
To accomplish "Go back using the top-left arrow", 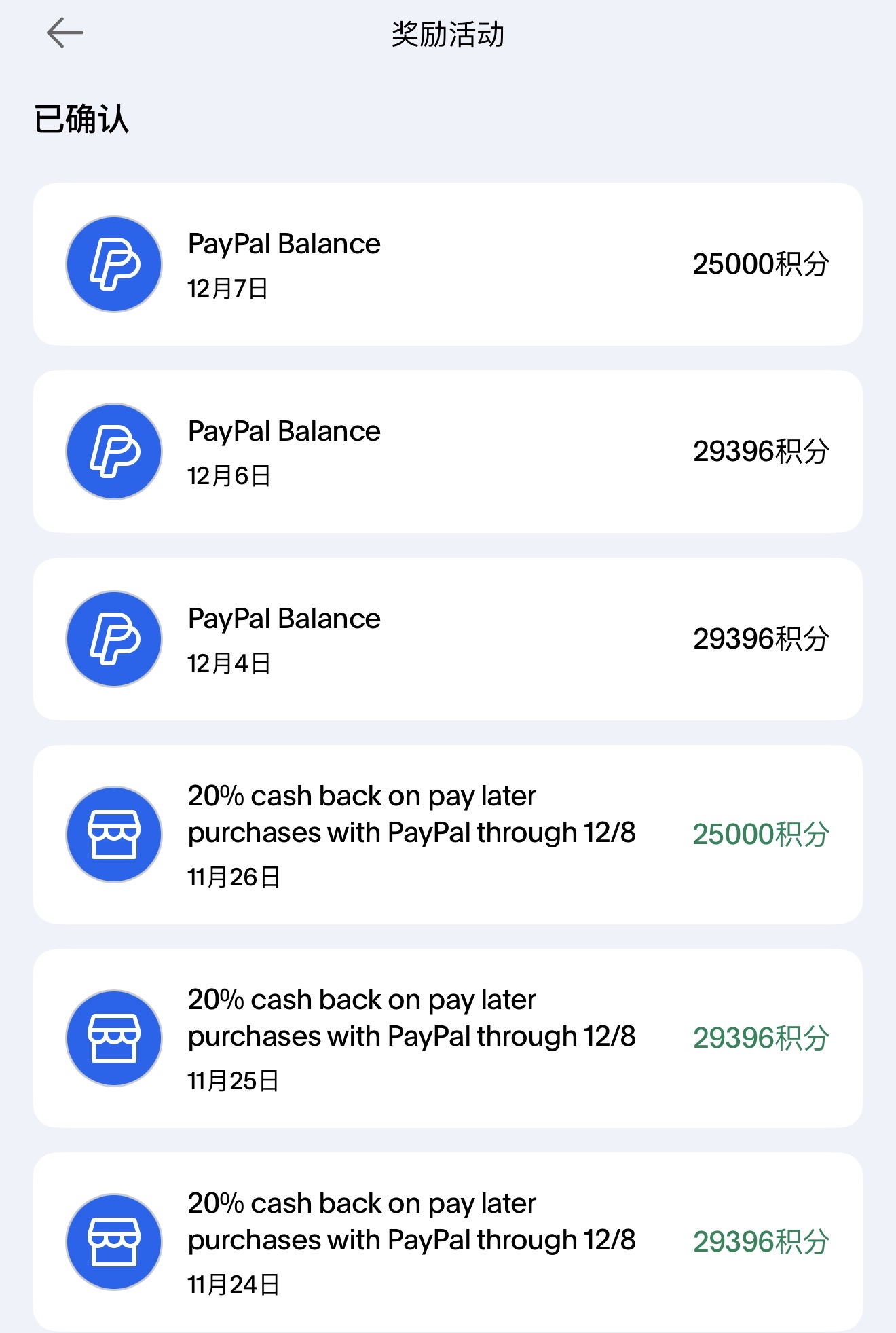I will [64, 33].
